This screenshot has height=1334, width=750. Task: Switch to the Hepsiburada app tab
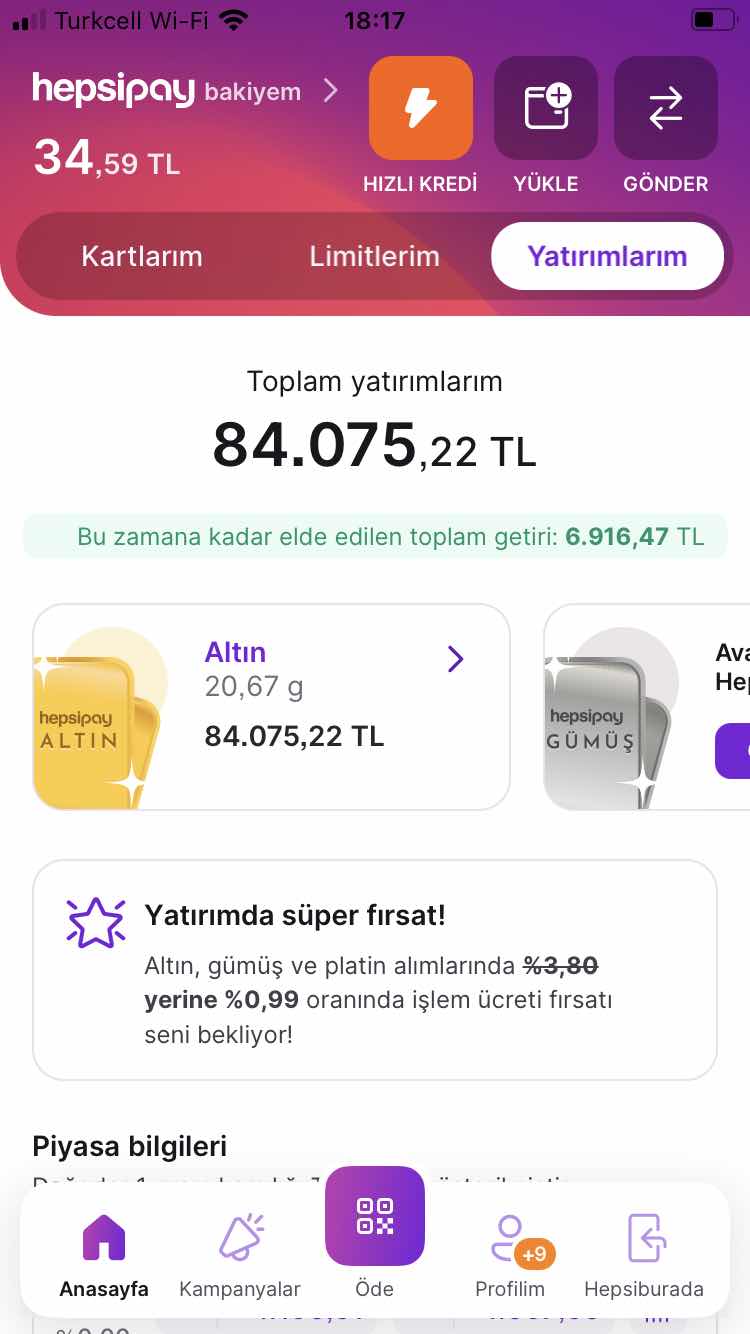pos(644,1254)
